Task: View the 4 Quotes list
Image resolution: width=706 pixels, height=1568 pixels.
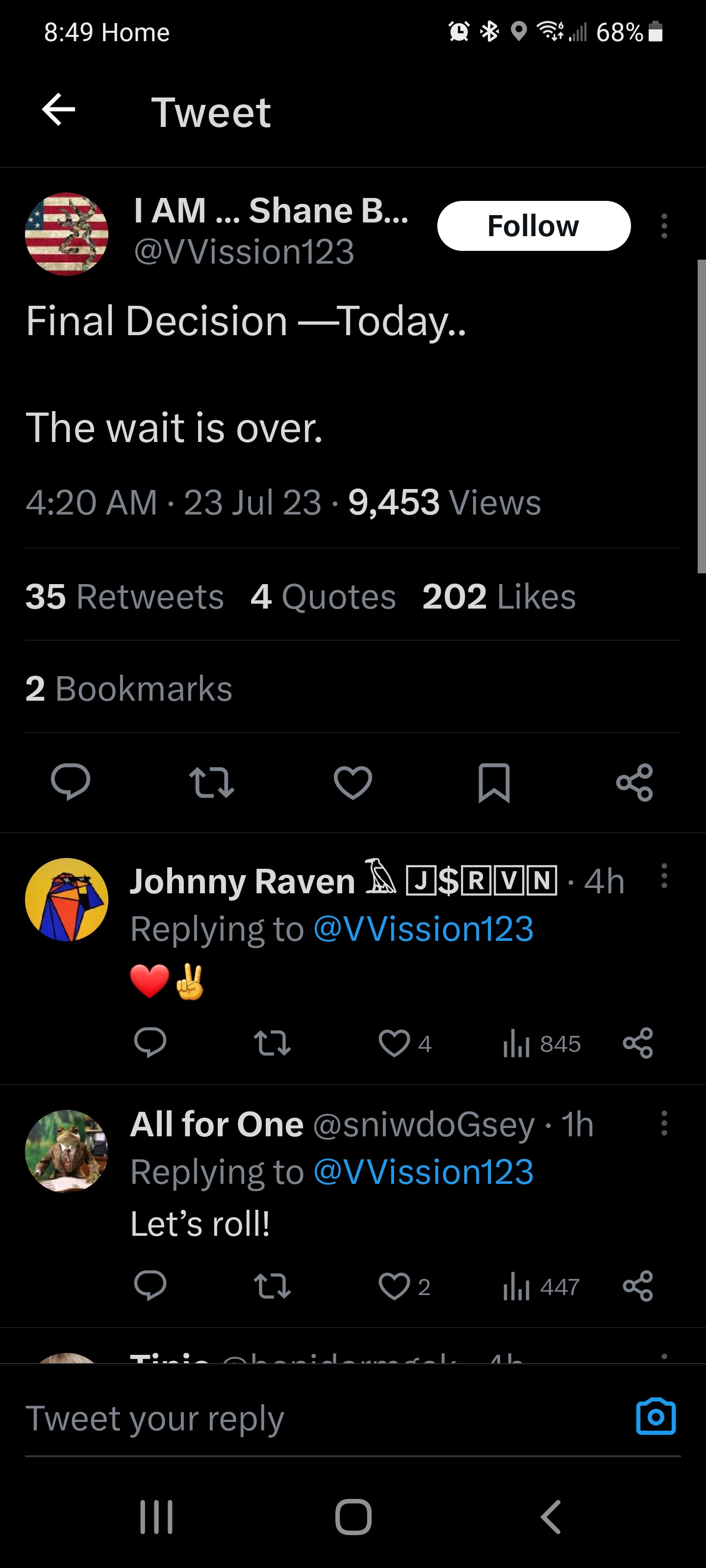Action: [323, 596]
